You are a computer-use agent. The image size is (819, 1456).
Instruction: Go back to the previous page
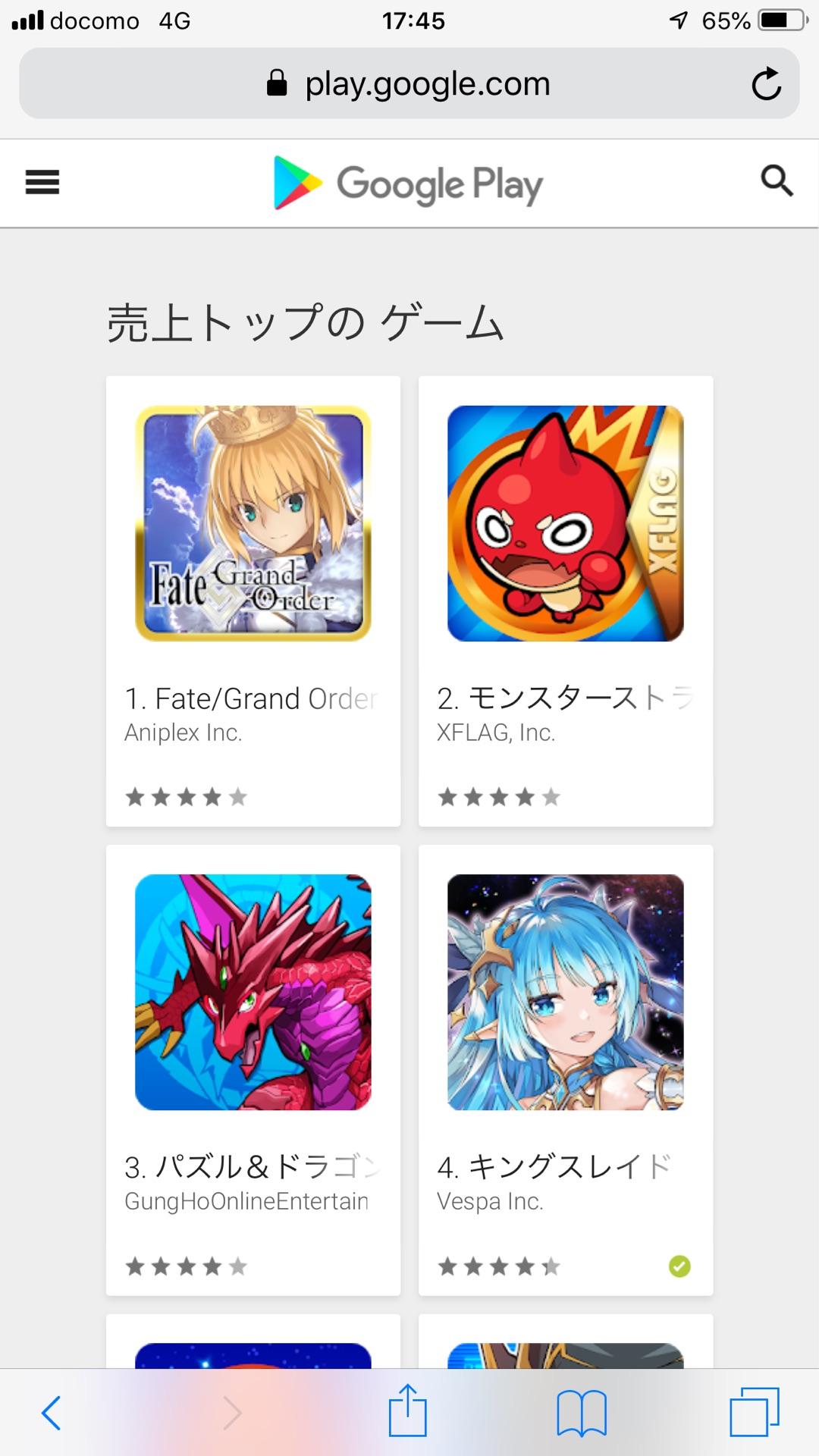click(x=52, y=1413)
